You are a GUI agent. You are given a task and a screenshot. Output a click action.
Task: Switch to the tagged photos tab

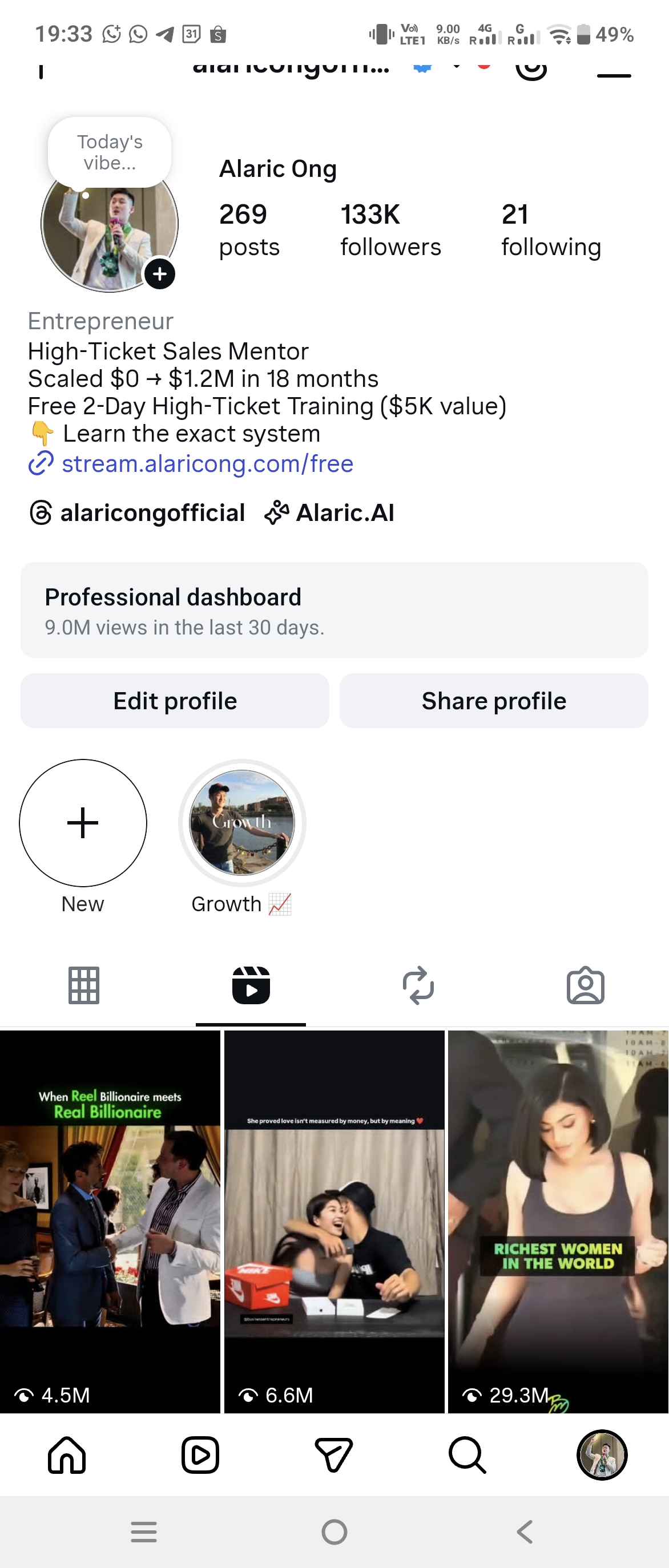coord(585,985)
